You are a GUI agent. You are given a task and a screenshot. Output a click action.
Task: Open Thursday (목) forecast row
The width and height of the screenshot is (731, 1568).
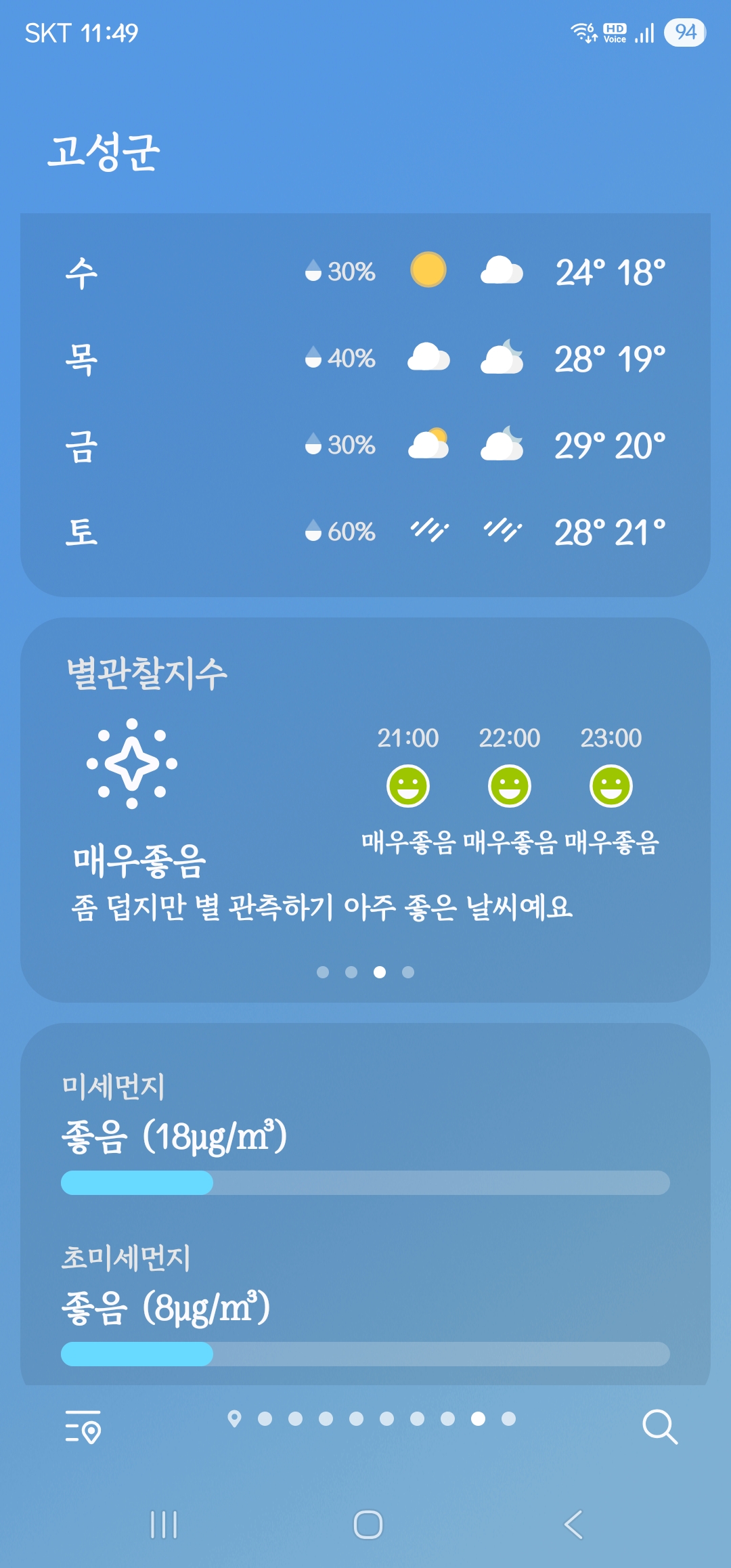(x=365, y=359)
